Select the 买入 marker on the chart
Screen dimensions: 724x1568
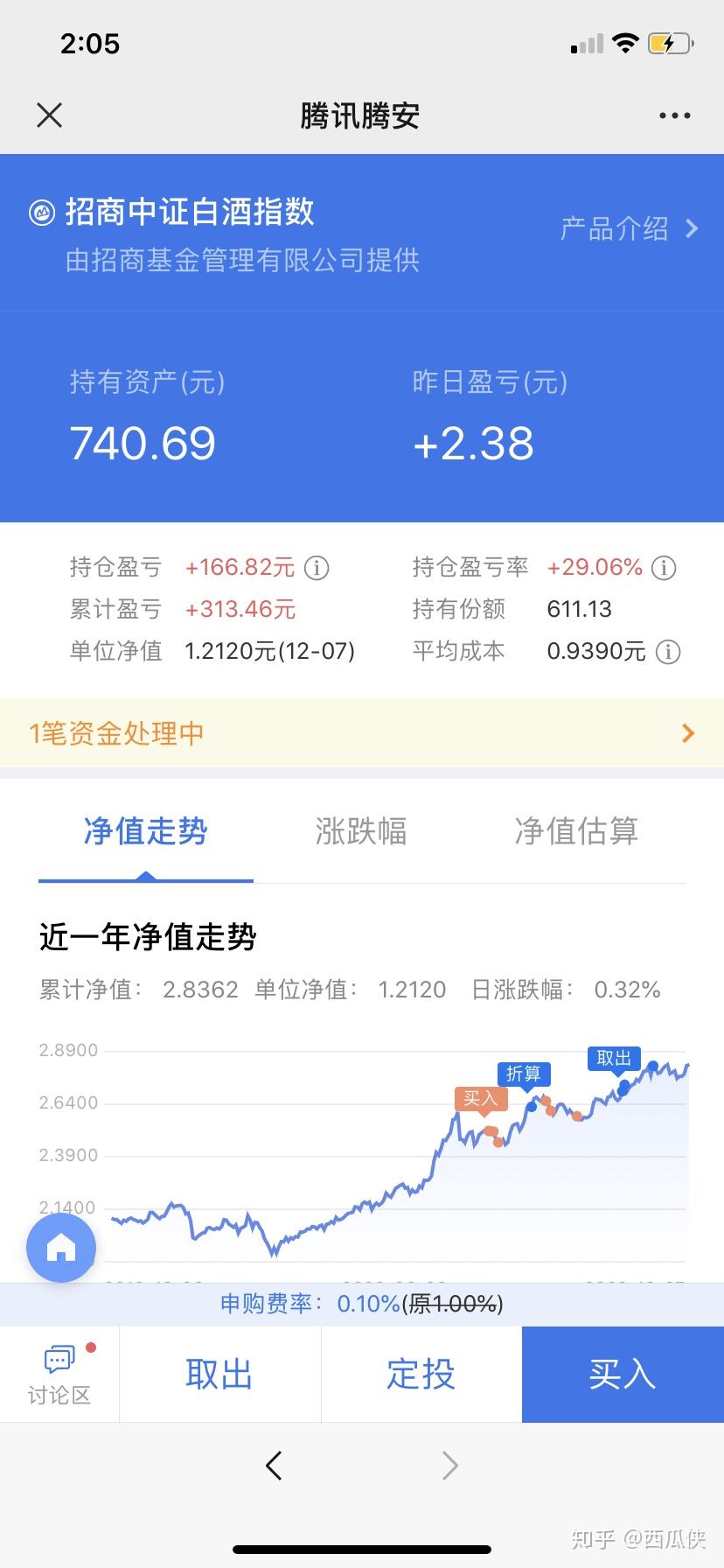(482, 1099)
